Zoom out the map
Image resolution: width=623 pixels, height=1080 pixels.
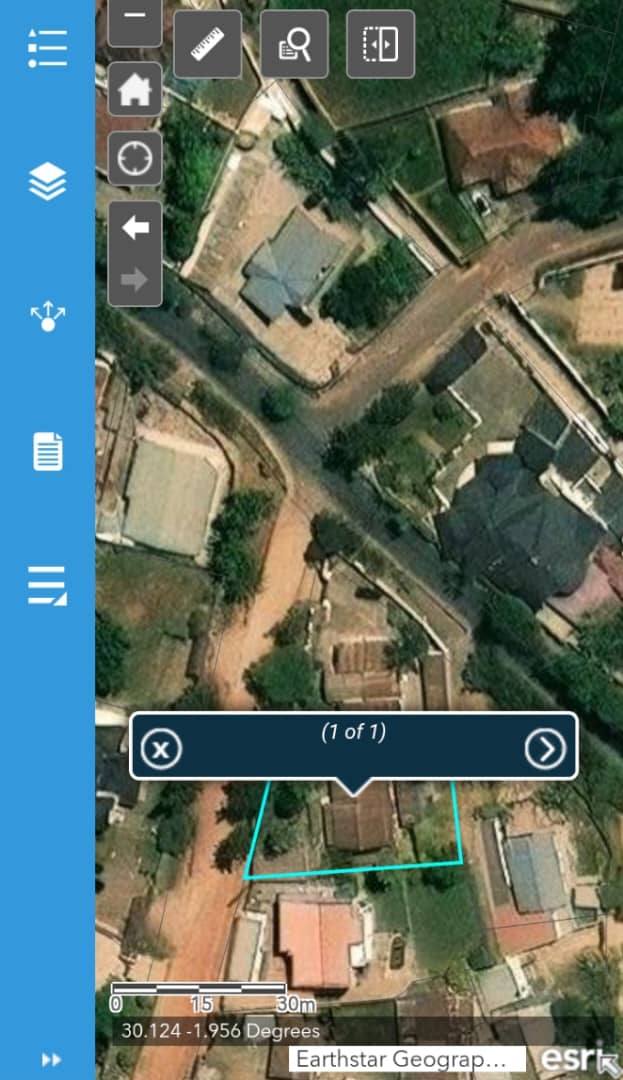pyautogui.click(x=135, y=18)
